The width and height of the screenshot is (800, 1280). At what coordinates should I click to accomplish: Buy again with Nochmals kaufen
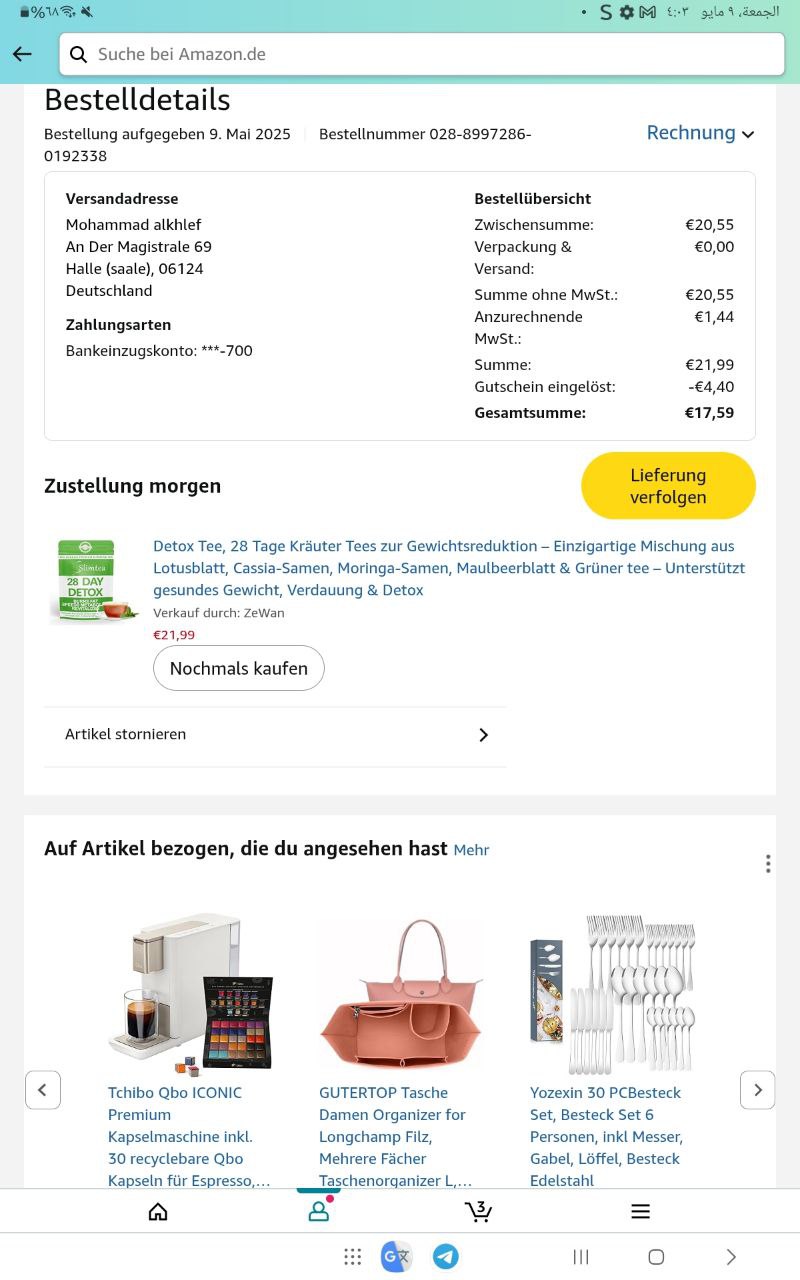(x=238, y=668)
